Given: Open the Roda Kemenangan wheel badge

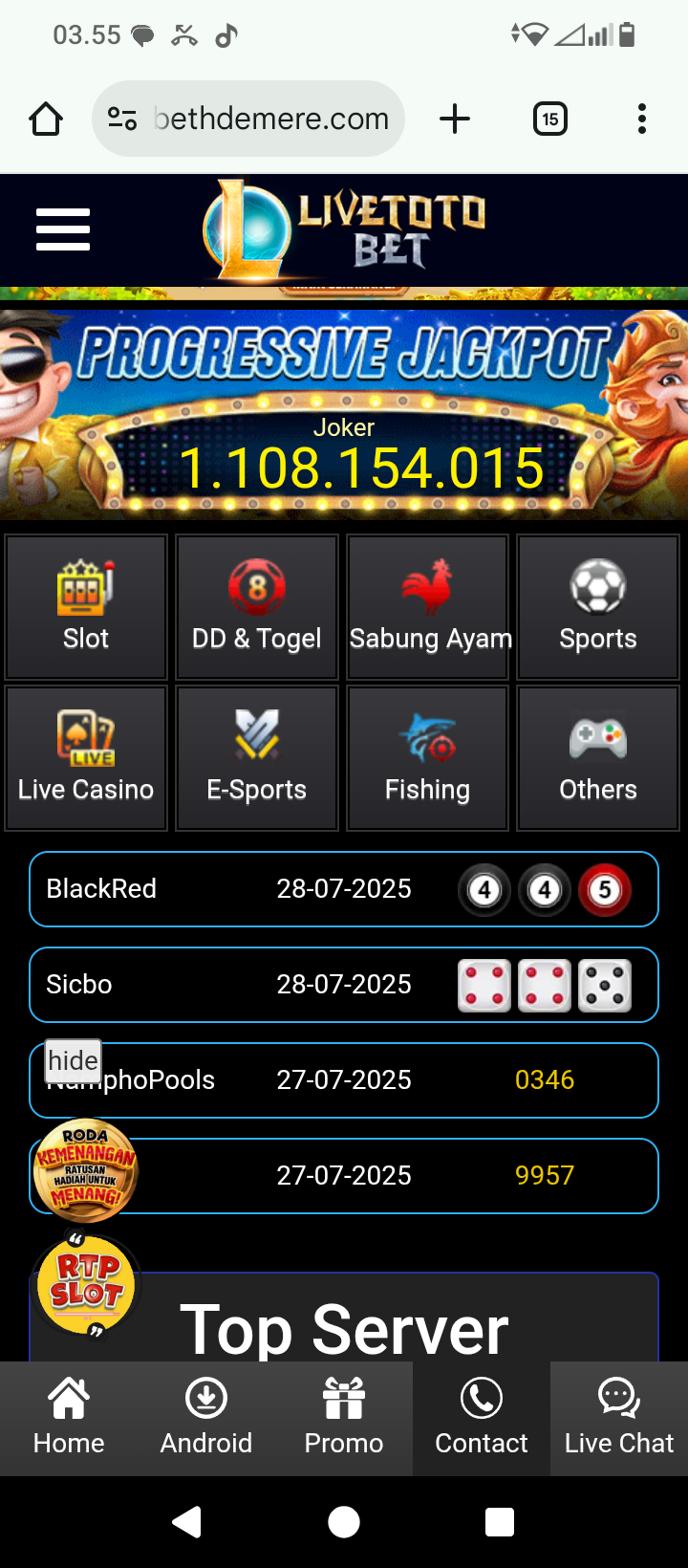Looking at the screenshot, I should 85,1169.
